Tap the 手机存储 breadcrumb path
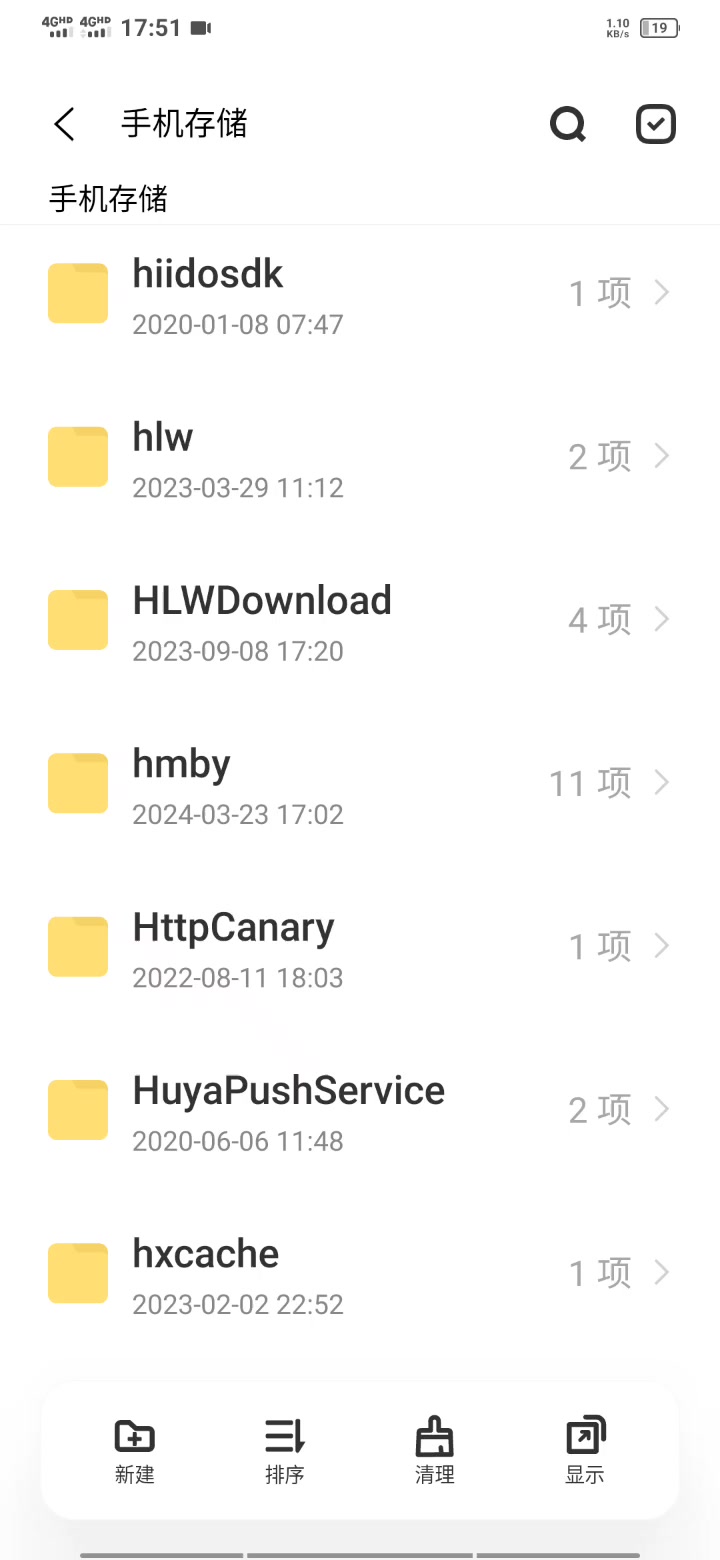720x1560 pixels. pos(108,198)
